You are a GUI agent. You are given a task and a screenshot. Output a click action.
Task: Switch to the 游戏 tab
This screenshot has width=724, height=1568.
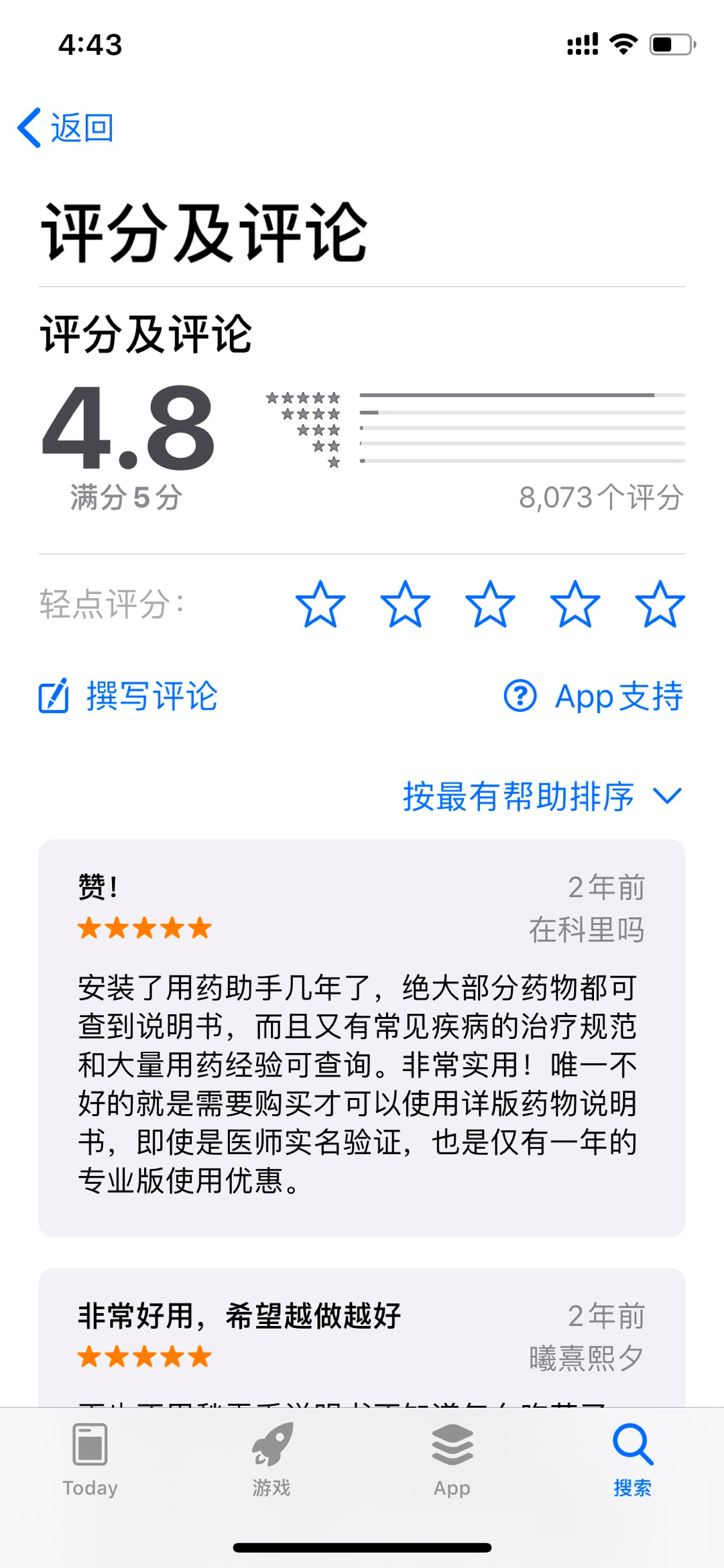tap(271, 1460)
